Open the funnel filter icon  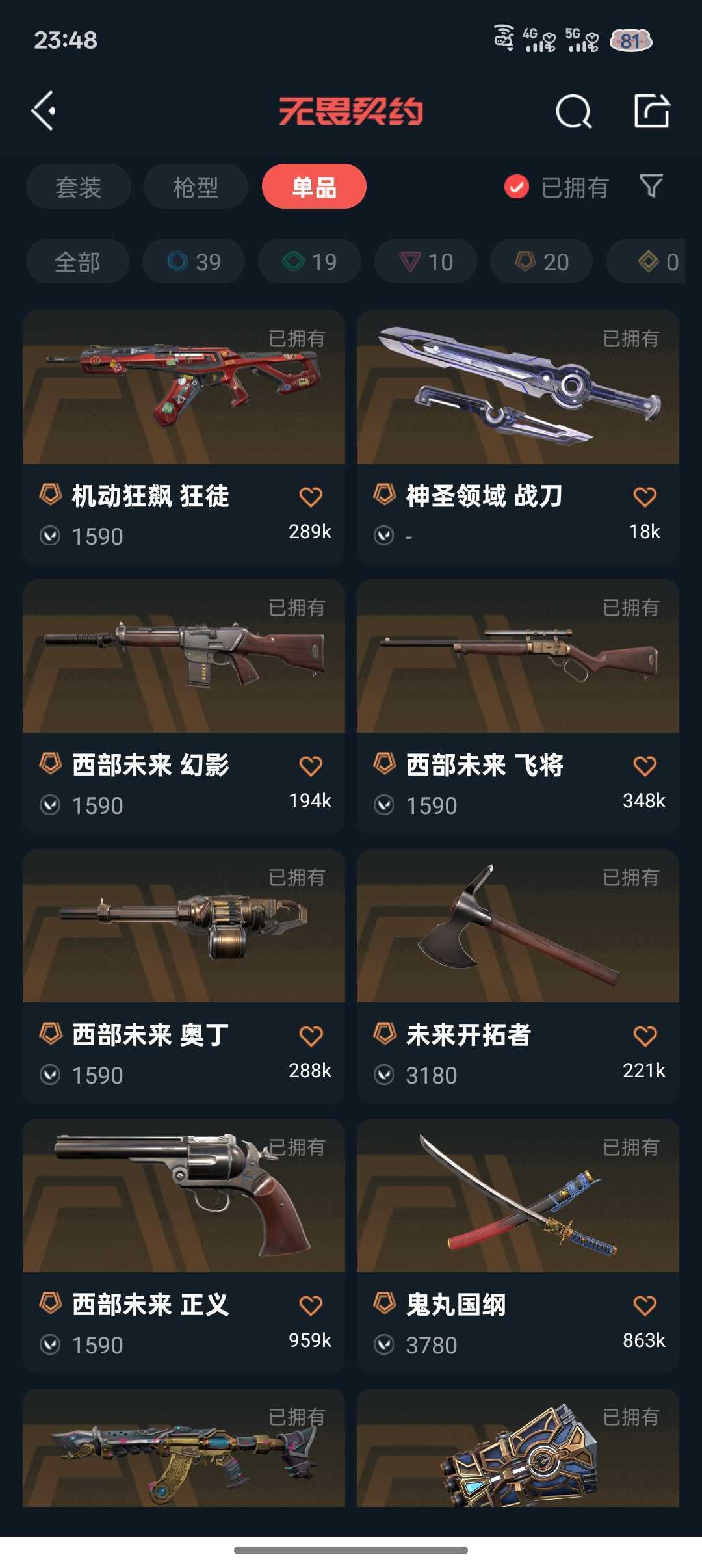coord(651,187)
